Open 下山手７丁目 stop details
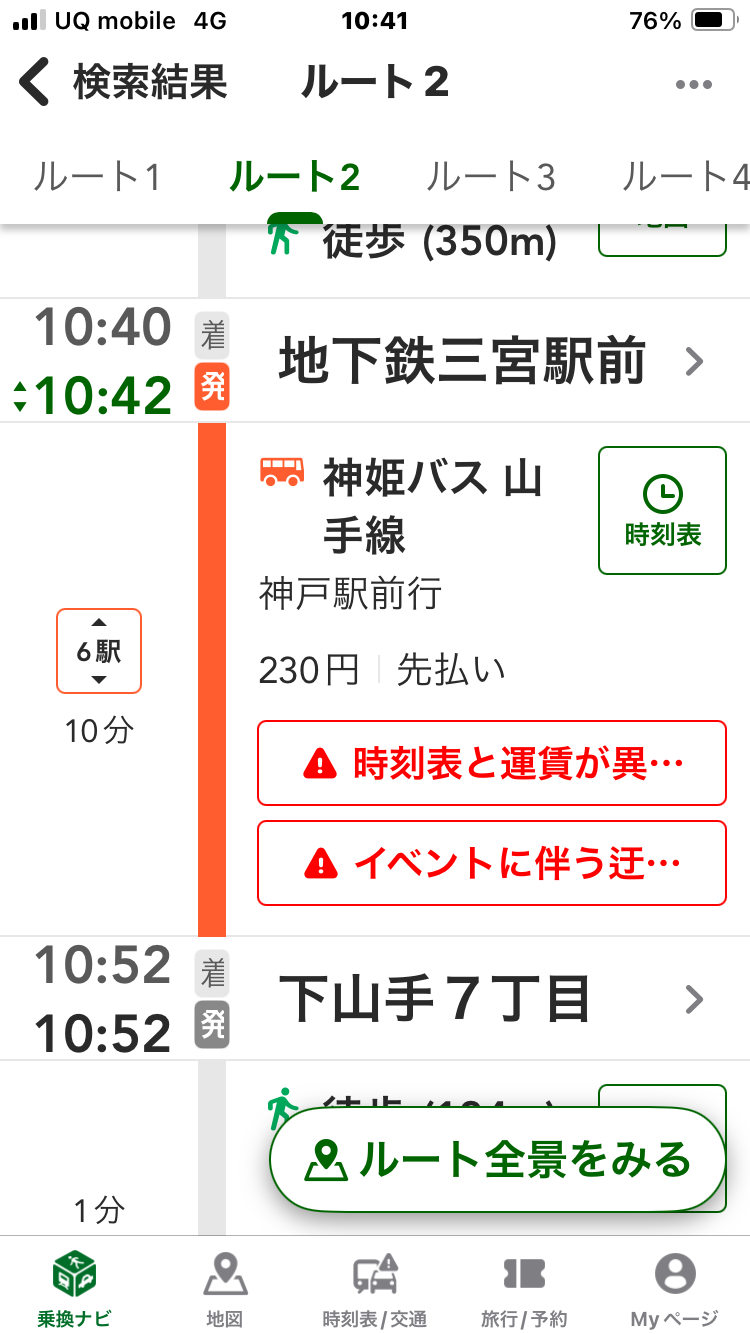750x1334 pixels. click(x=490, y=999)
